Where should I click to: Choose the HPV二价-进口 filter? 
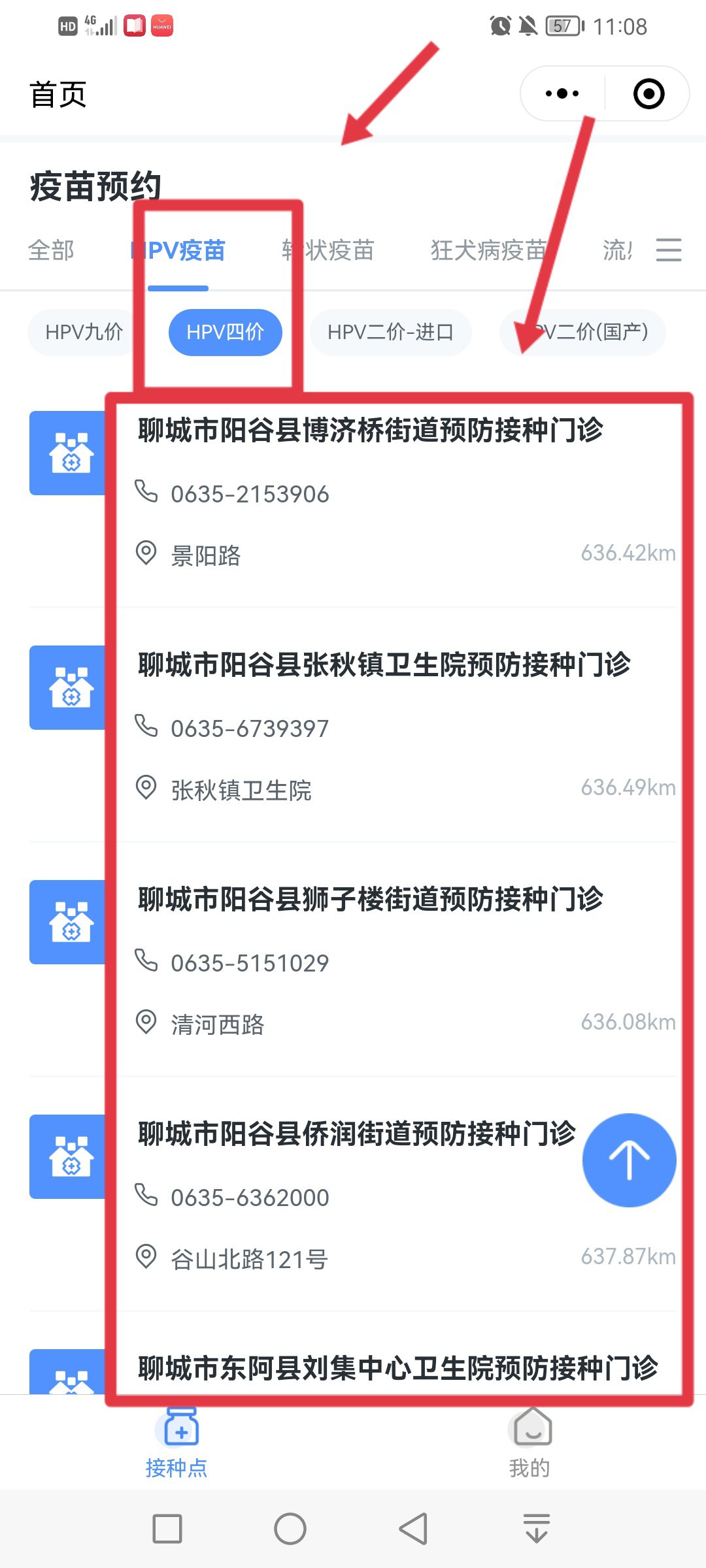tap(390, 332)
